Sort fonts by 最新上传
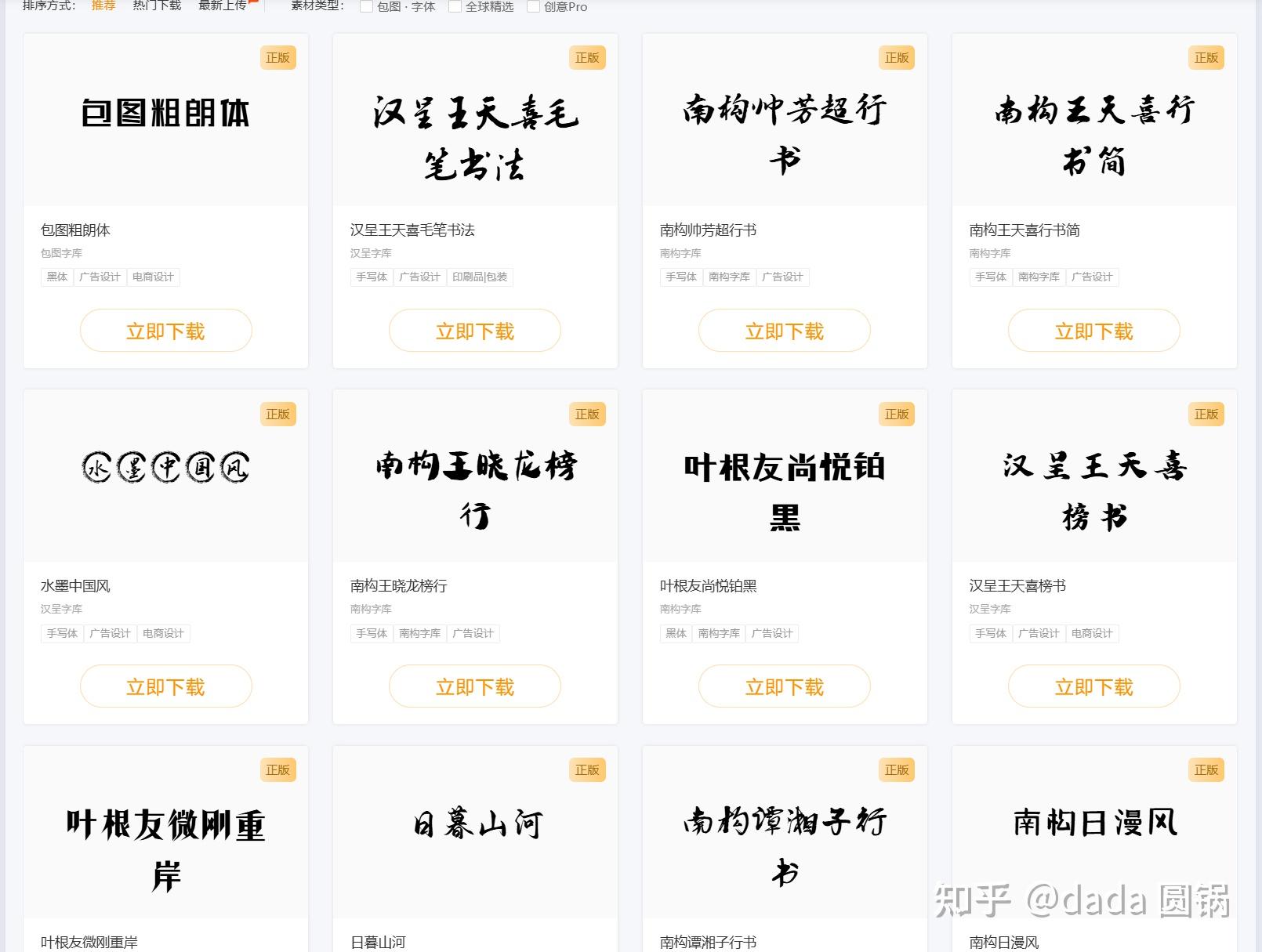Viewport: 1262px width, 952px height. 222,6
